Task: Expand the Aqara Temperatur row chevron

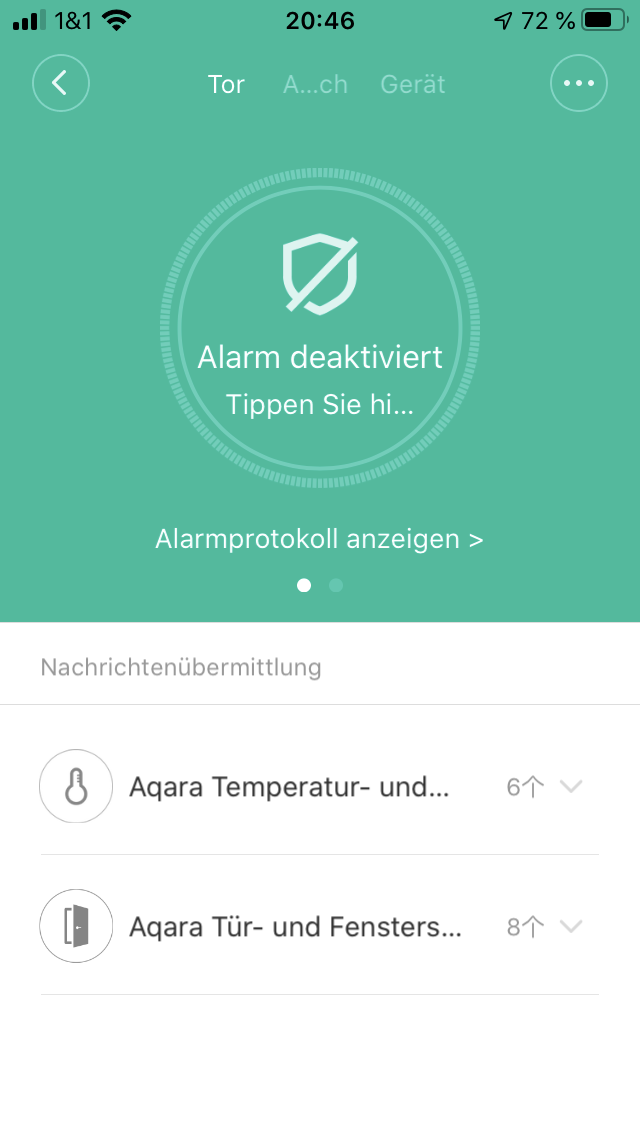Action: pos(571,787)
